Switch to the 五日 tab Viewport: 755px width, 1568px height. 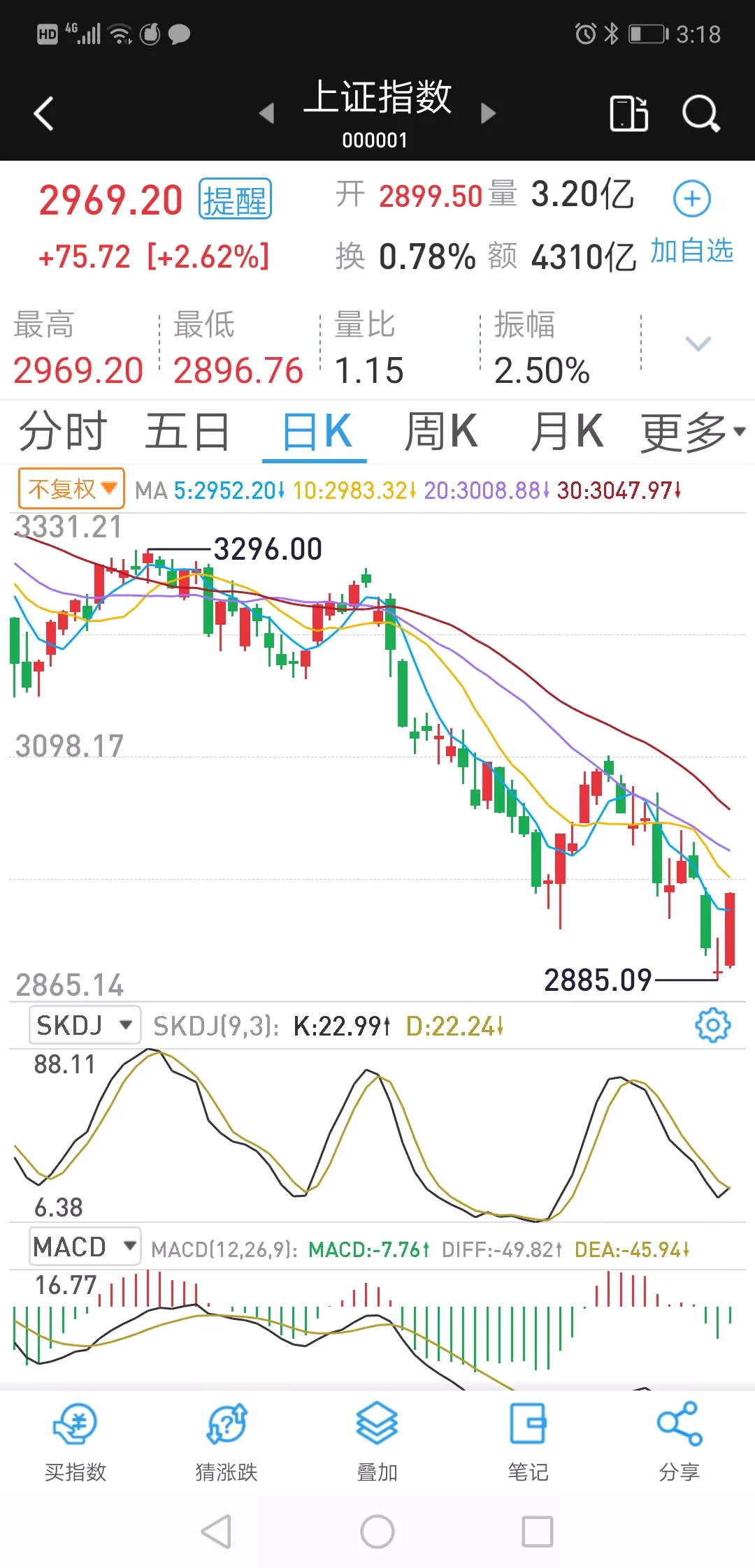(188, 430)
